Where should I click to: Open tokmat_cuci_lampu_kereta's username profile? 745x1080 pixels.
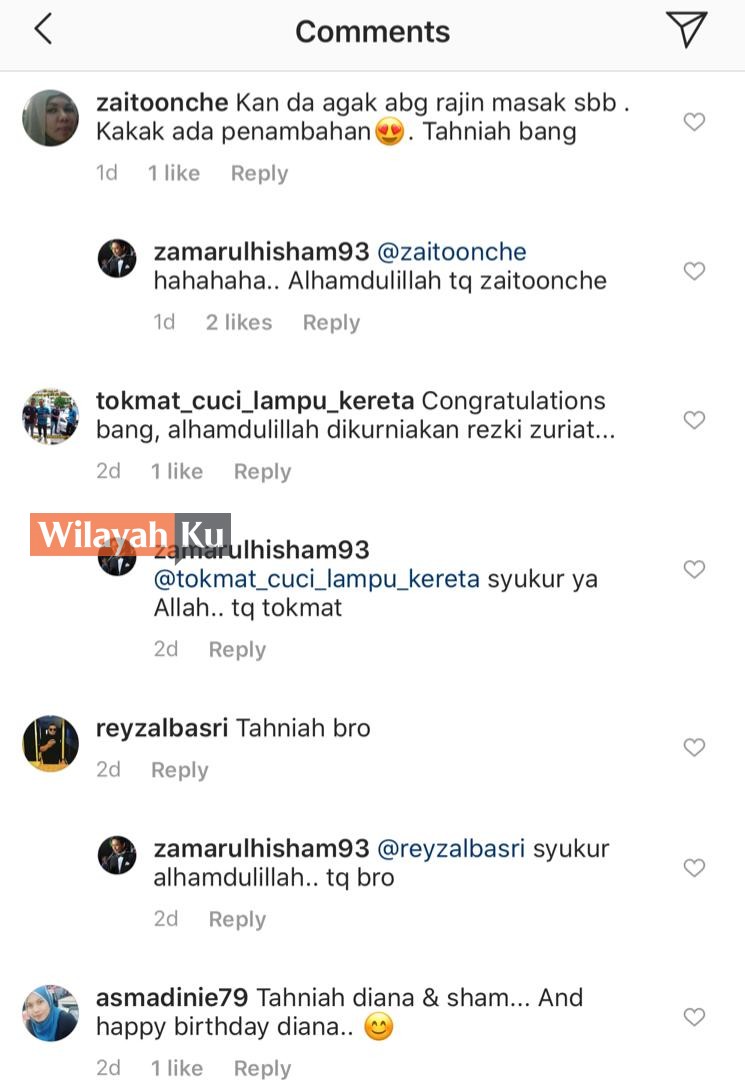(254, 401)
